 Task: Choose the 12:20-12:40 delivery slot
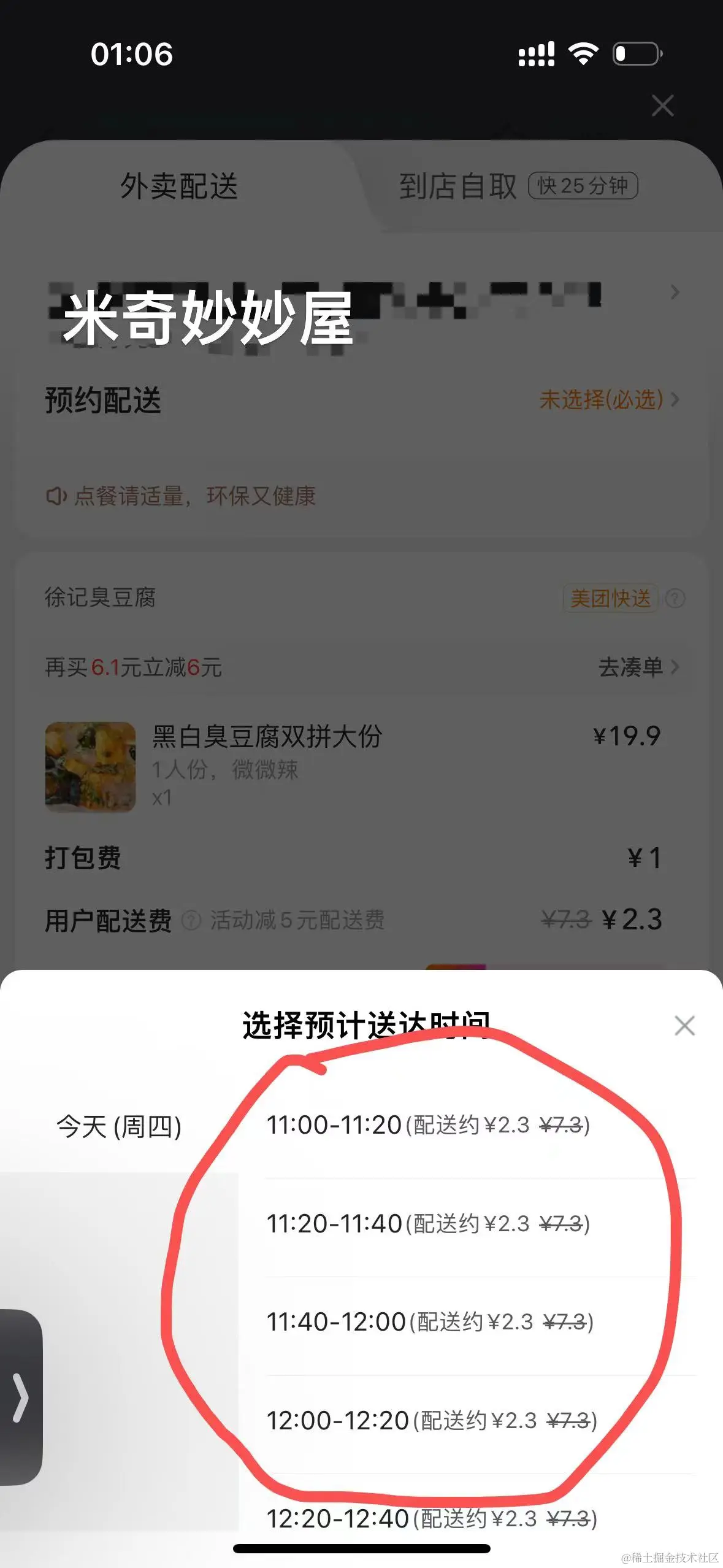click(431, 1519)
